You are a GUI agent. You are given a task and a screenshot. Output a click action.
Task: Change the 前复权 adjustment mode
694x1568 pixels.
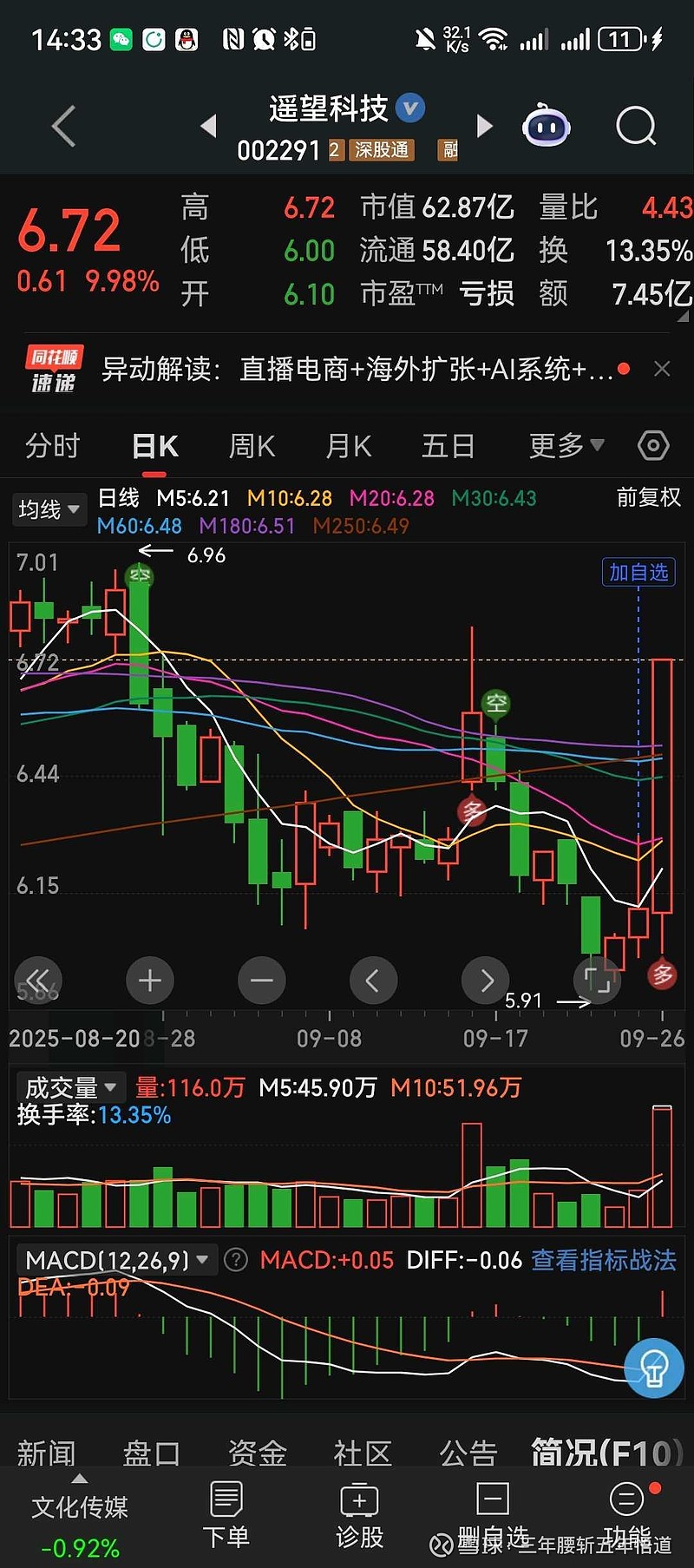[x=648, y=497]
